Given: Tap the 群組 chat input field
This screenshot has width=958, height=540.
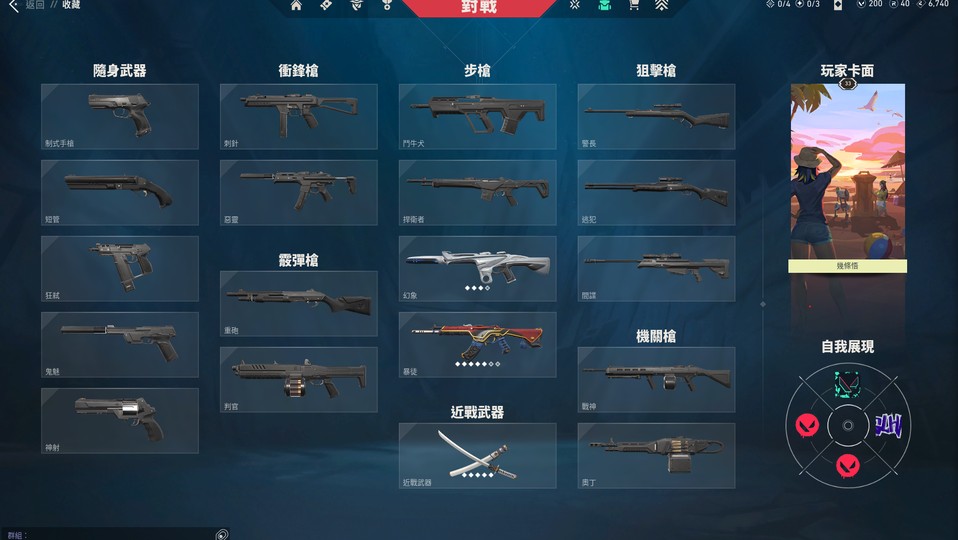Looking at the screenshot, I should tap(110, 535).
